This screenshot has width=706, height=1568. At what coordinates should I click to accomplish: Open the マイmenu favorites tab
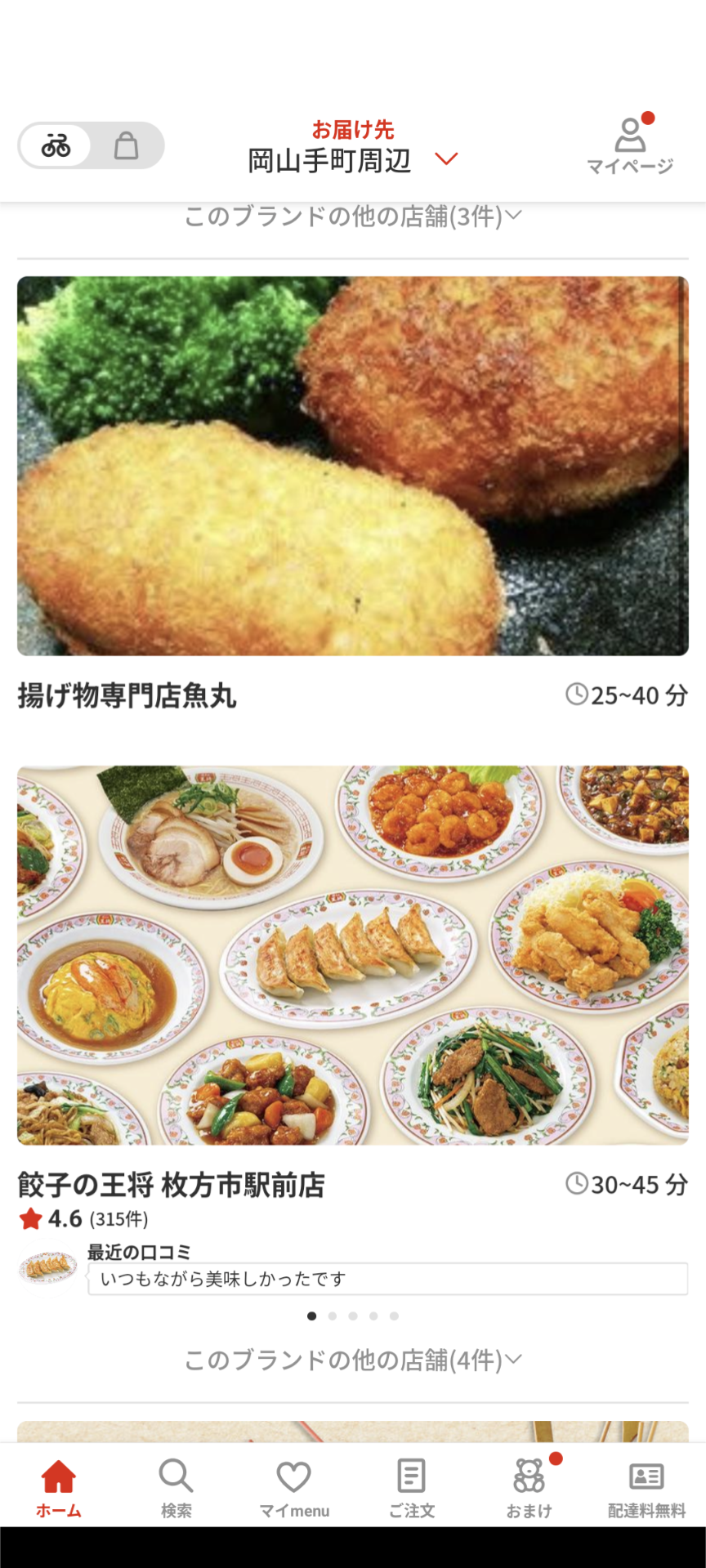pyautogui.click(x=294, y=1488)
